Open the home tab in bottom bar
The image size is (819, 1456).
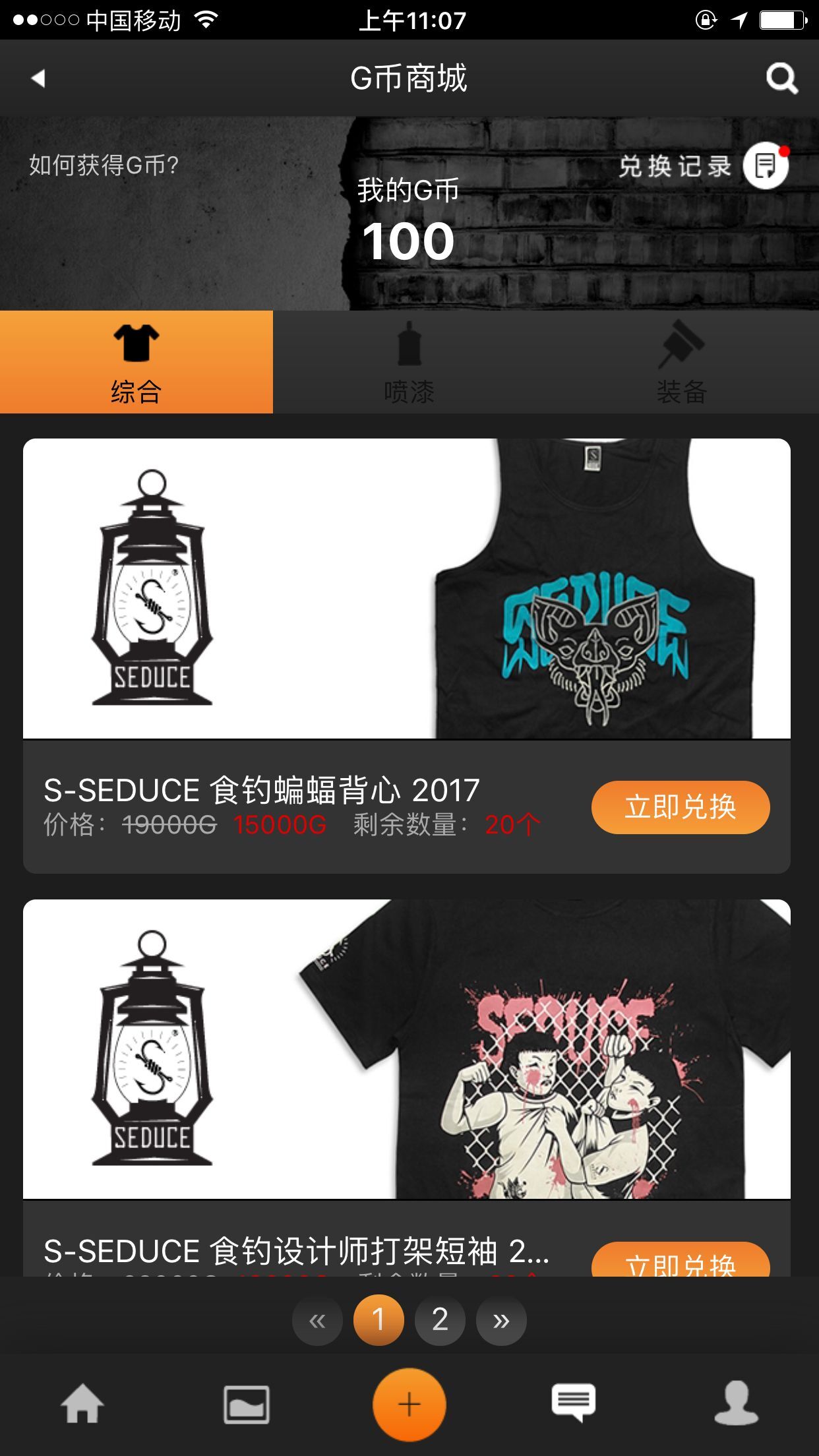[x=82, y=1404]
